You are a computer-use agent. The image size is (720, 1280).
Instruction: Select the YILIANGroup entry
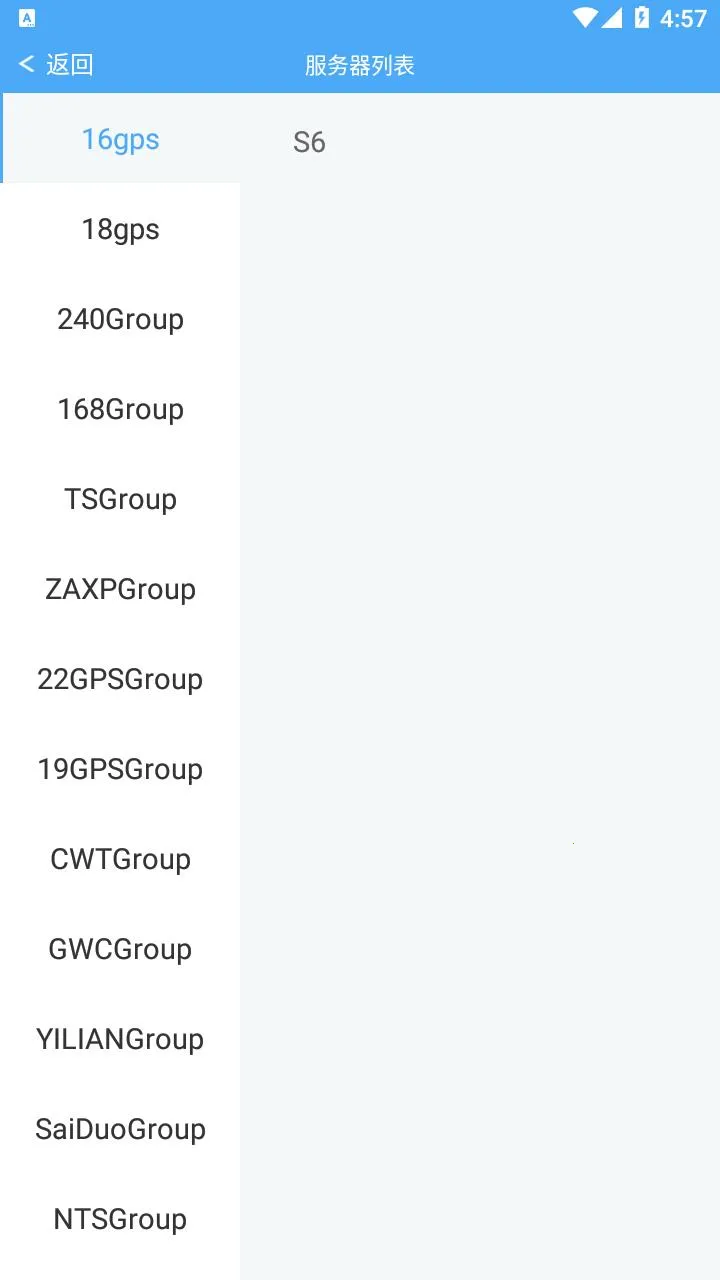click(x=120, y=1039)
